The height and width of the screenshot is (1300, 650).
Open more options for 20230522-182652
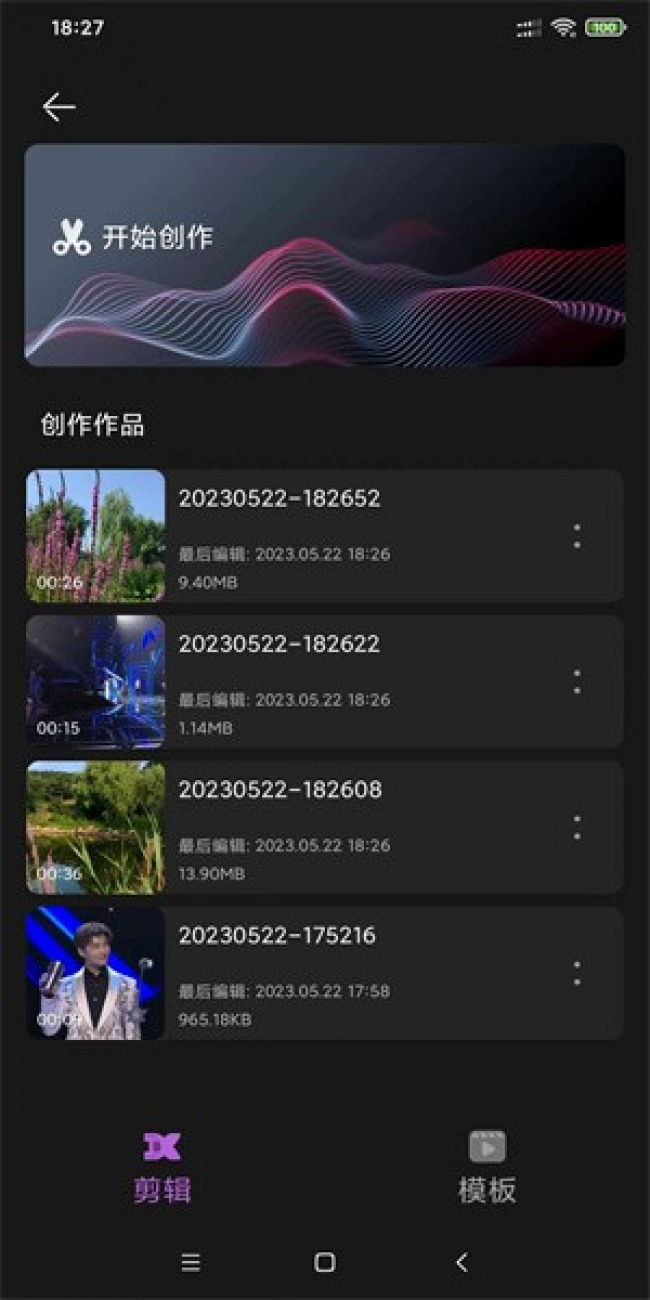click(577, 536)
